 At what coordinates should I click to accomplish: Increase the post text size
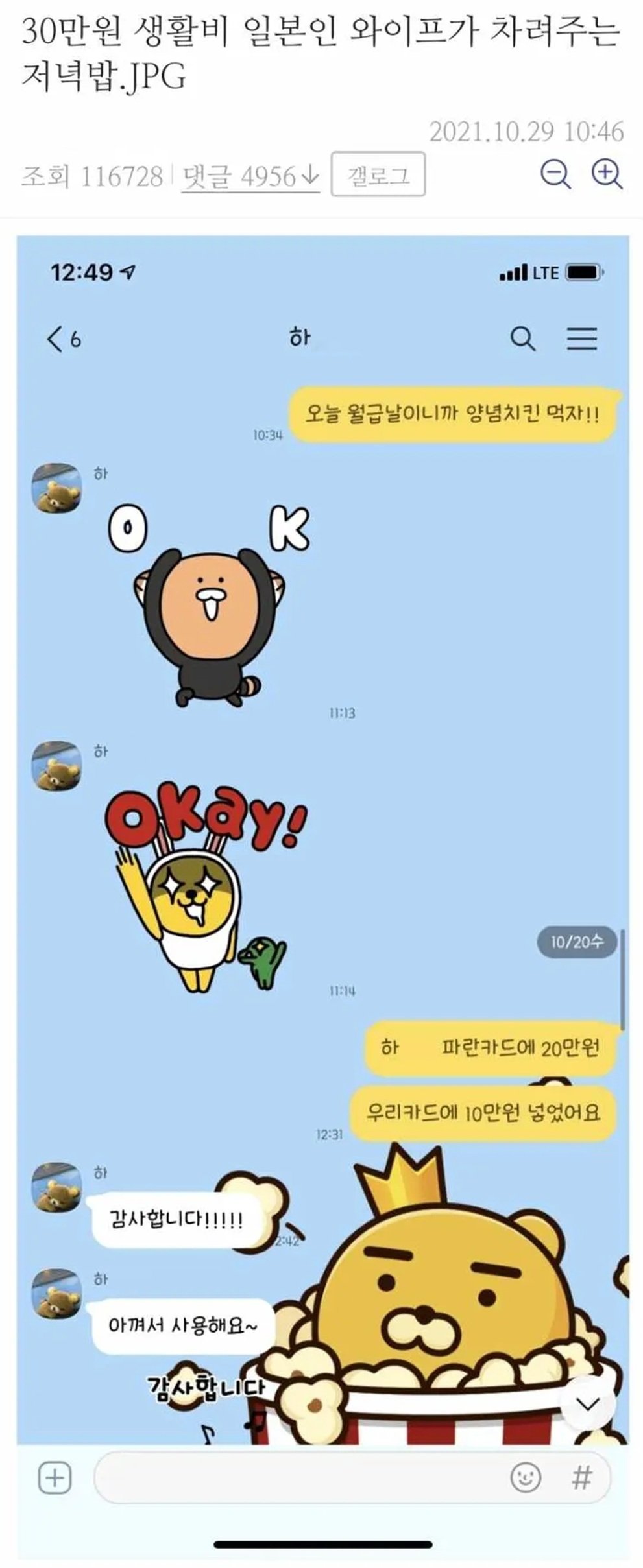(607, 174)
